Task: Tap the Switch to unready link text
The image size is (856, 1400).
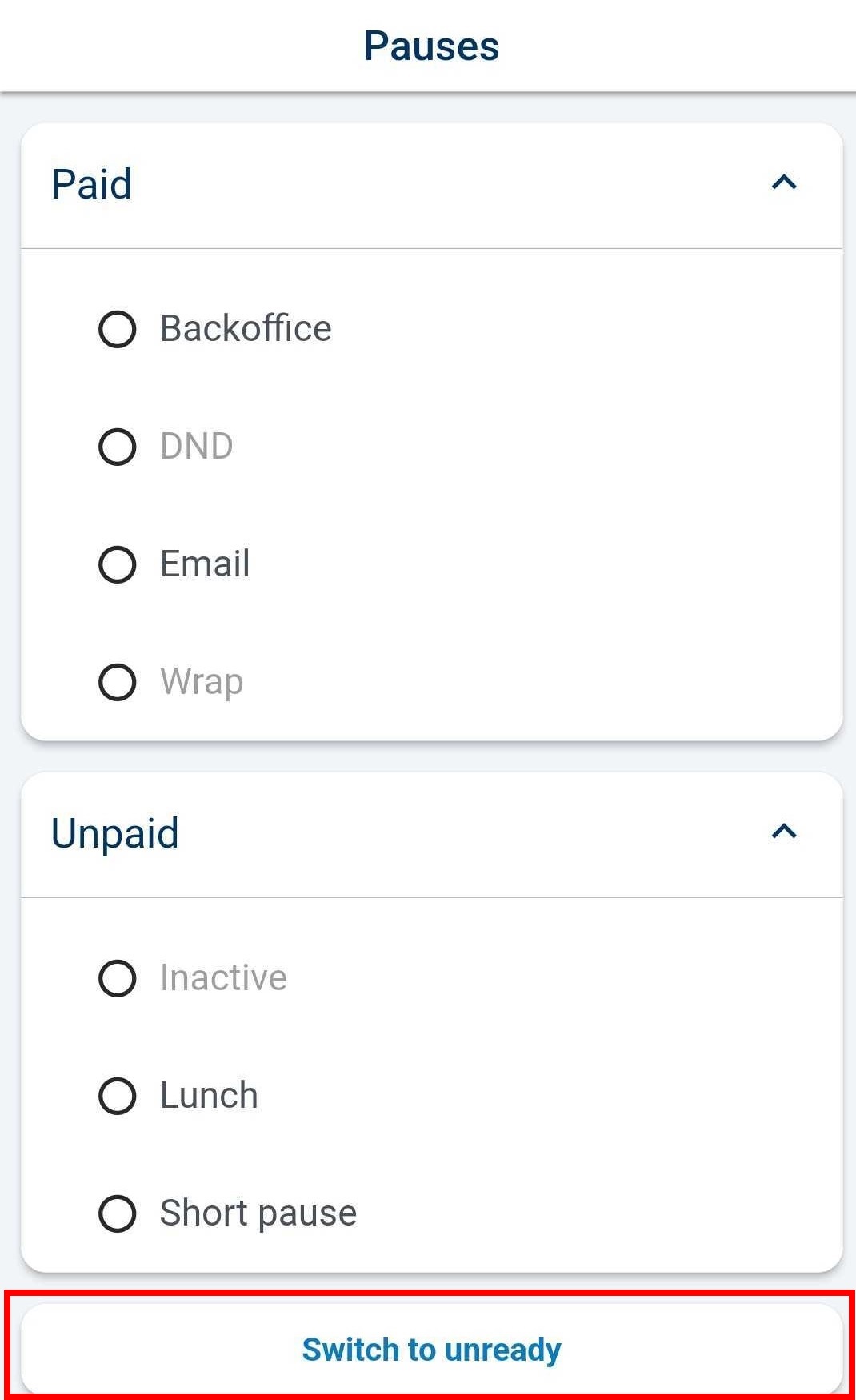Action: click(430, 1349)
